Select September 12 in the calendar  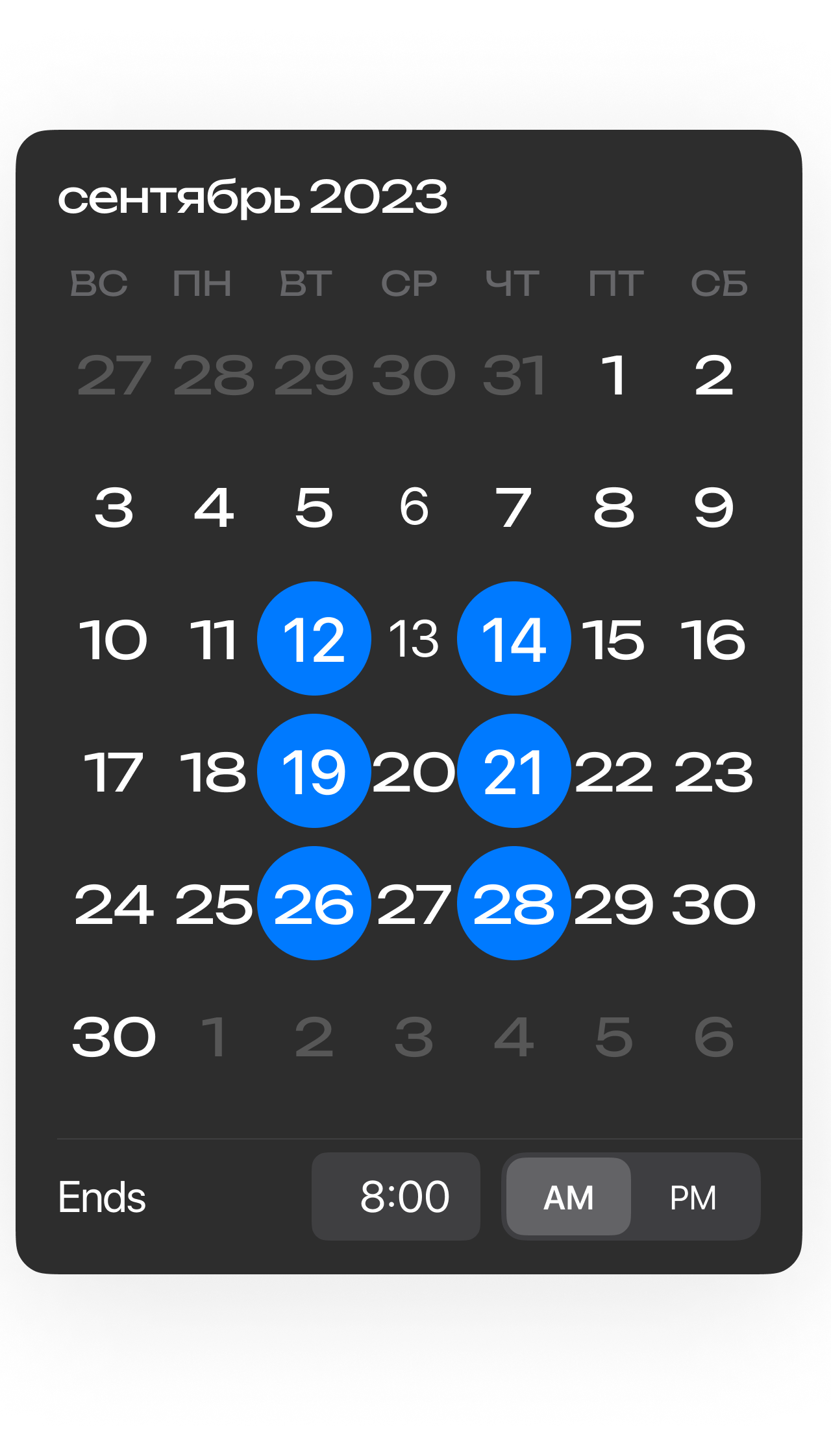point(314,639)
